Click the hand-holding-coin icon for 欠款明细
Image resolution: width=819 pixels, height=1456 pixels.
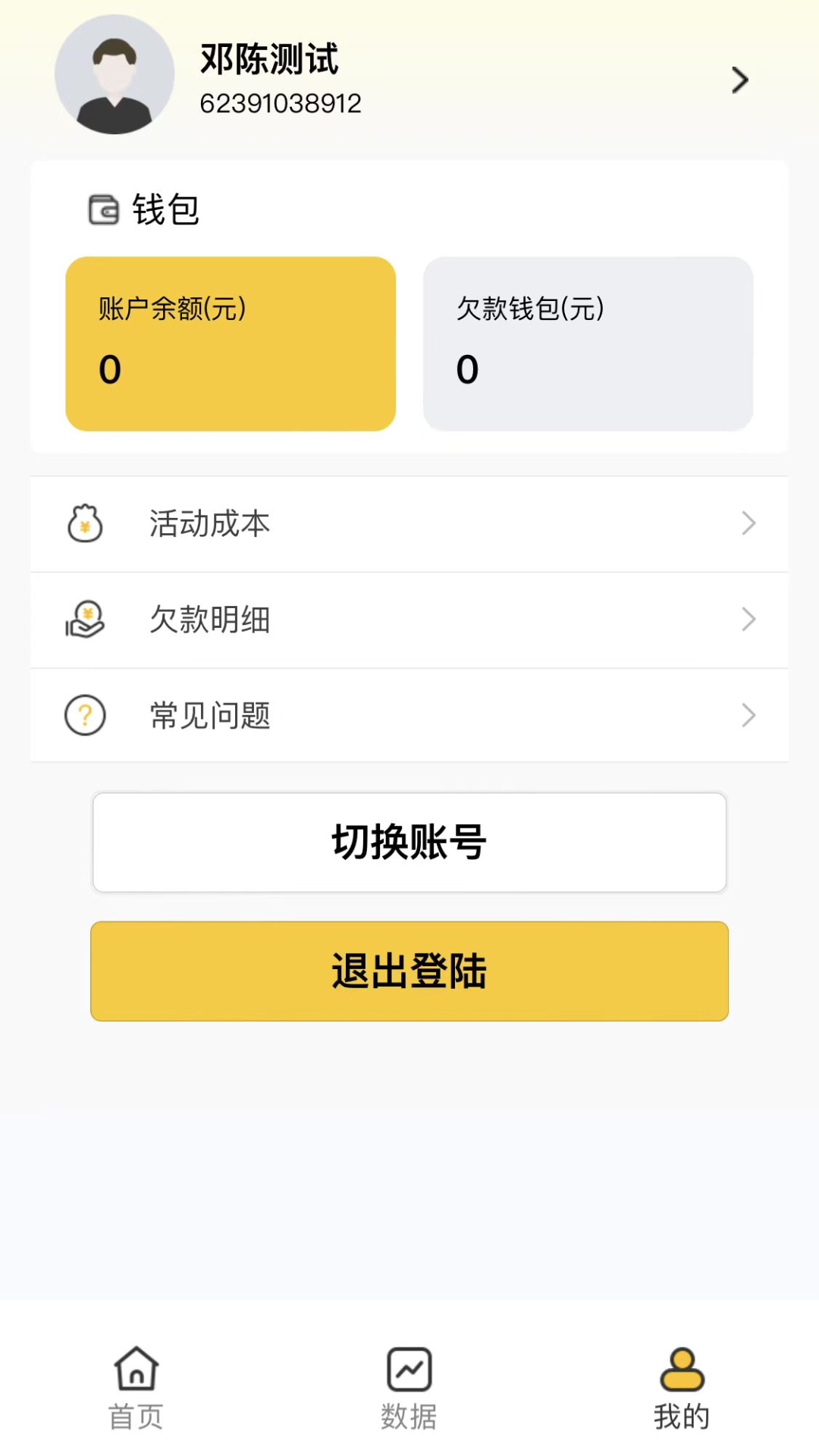point(83,620)
